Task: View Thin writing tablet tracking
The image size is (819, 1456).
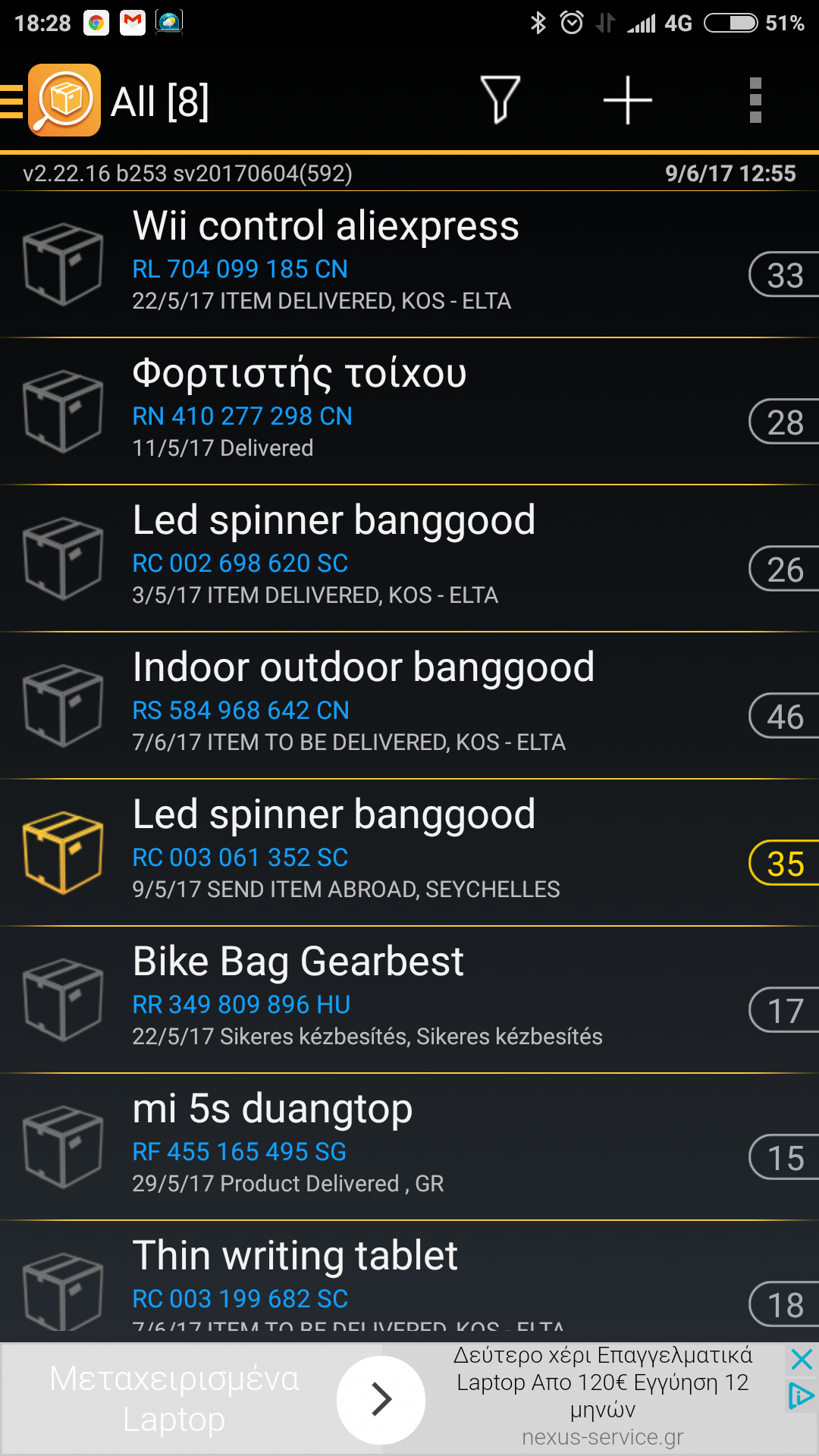Action: (409, 1282)
